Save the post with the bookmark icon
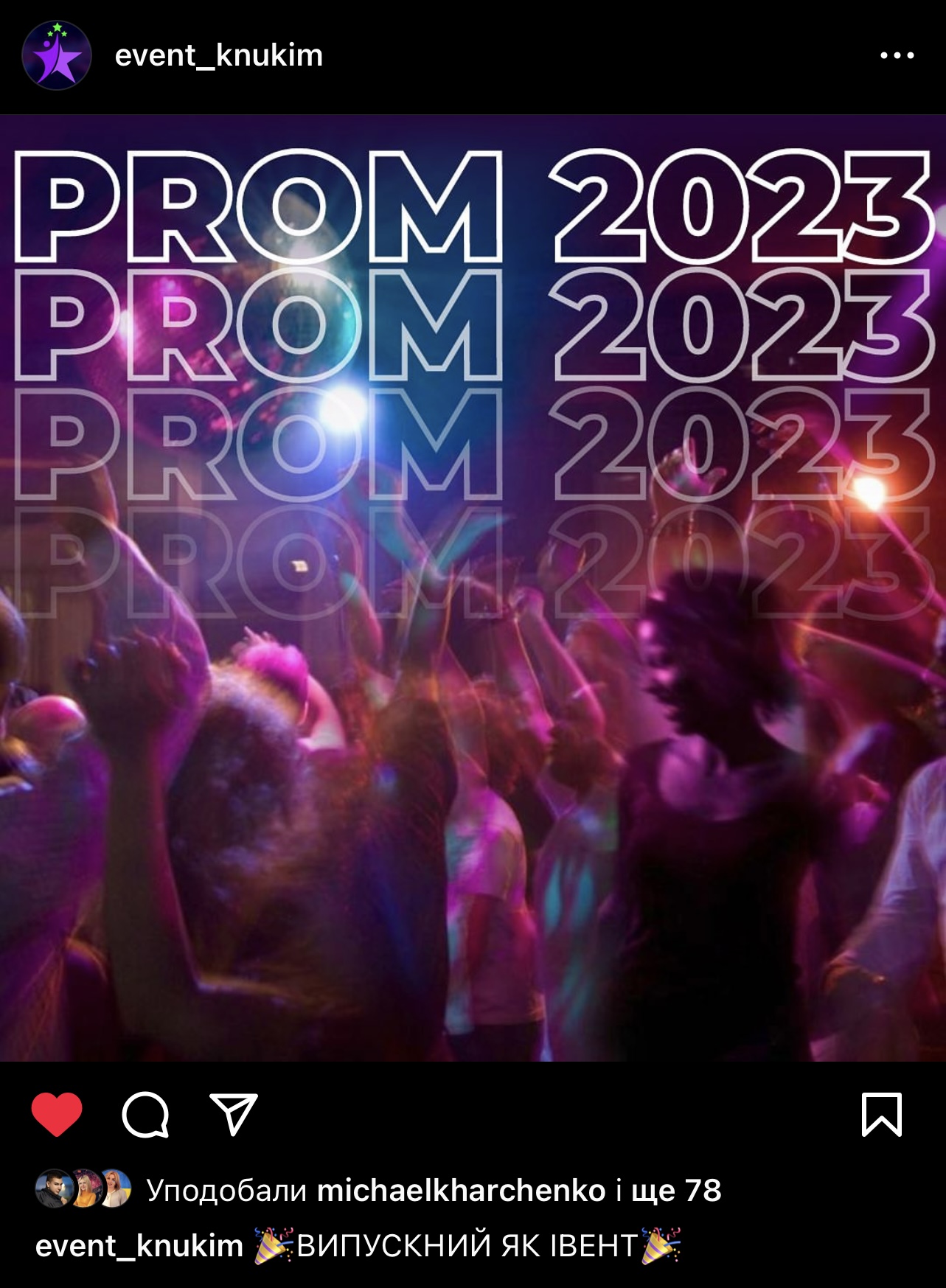This screenshot has width=946, height=1288. (x=881, y=1114)
